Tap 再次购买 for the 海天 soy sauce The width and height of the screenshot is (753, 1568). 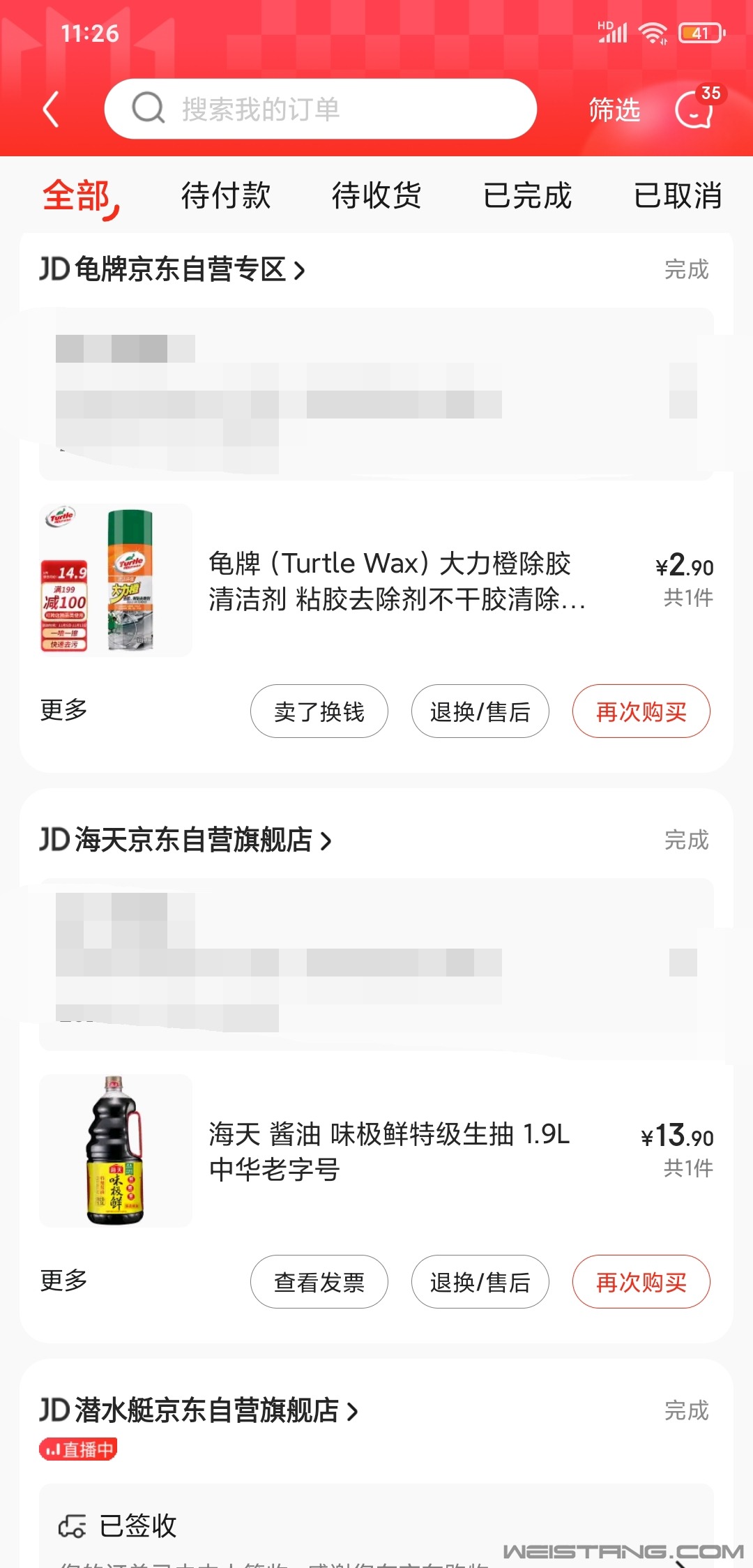[x=641, y=1282]
